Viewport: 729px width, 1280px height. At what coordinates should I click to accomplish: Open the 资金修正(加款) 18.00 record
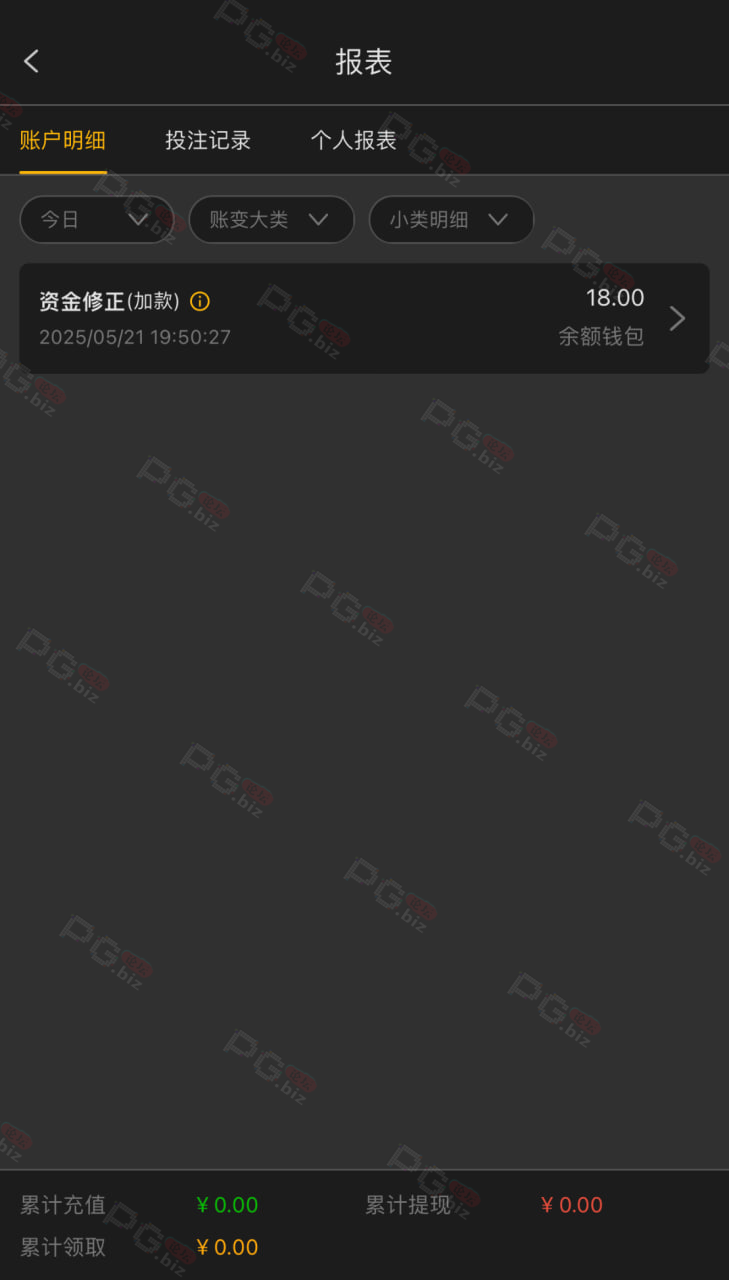tap(364, 318)
